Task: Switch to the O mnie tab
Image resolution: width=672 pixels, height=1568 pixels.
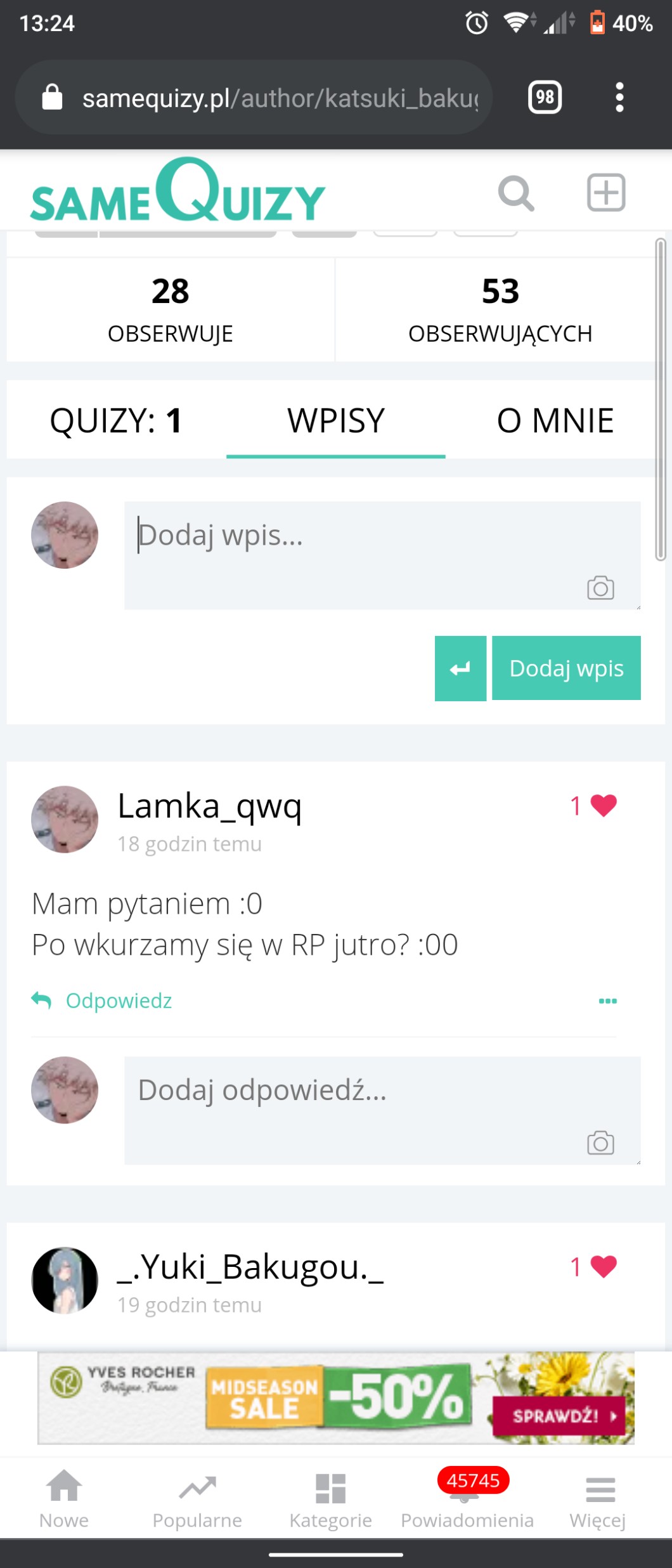Action: [555, 420]
